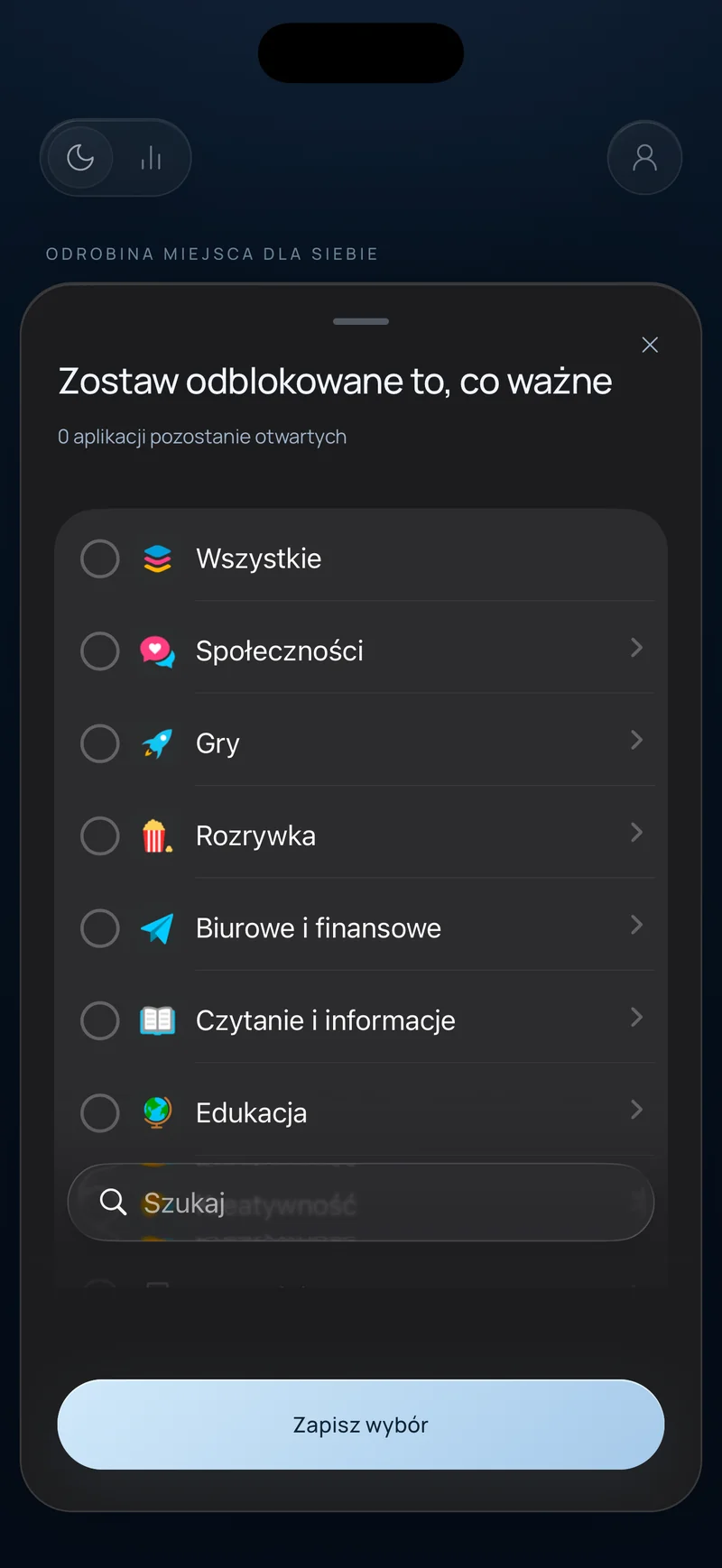Switch to the moon mode tab
722x1568 pixels.
click(80, 158)
